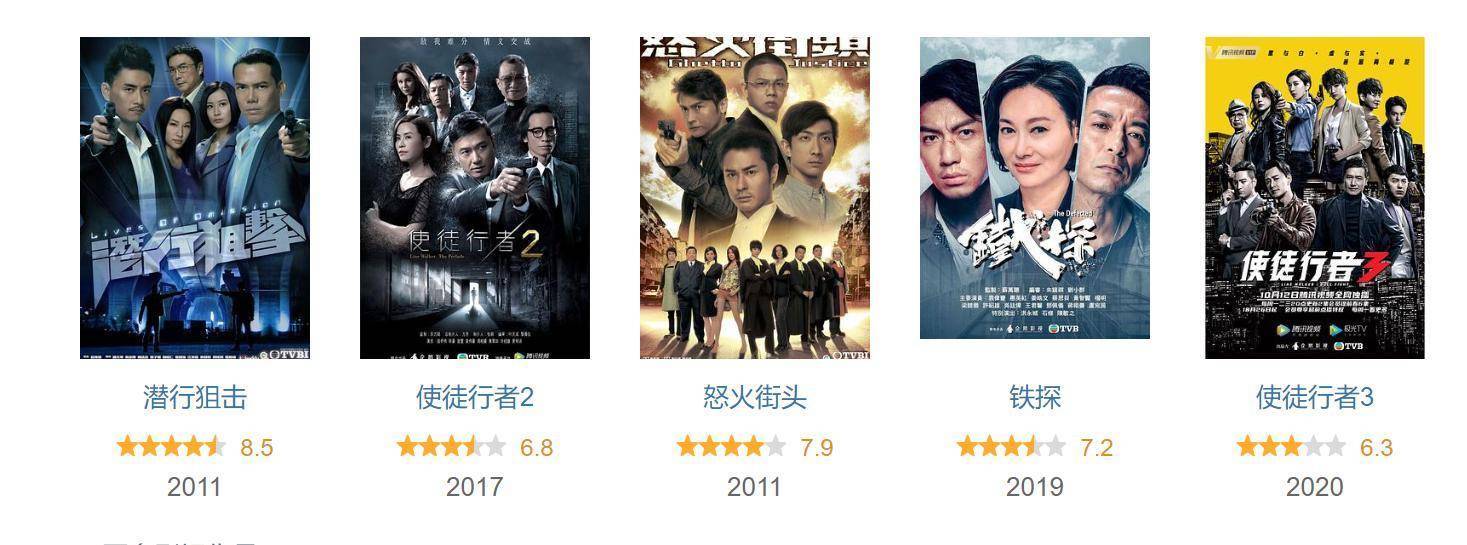1467x545 pixels.
Task: Tap the 铁探 title link
Action: (1035, 398)
